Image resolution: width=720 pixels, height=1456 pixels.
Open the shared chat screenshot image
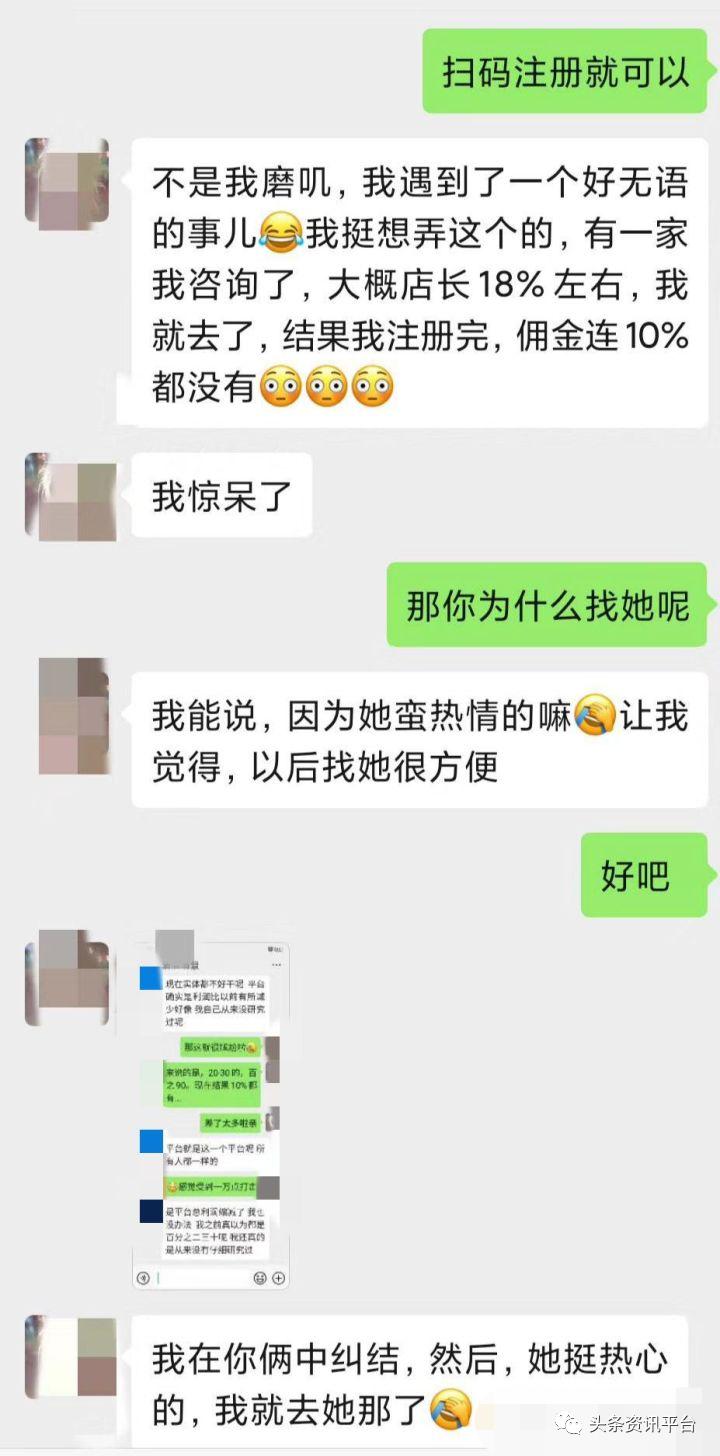(x=210, y=1110)
